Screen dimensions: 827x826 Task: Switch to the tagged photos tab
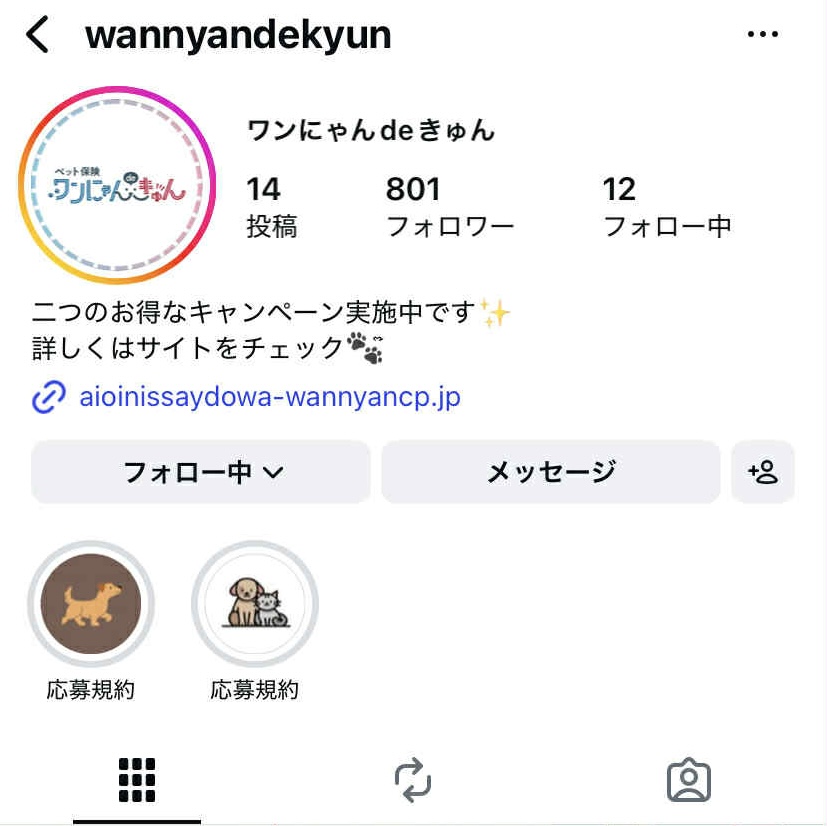click(x=688, y=780)
